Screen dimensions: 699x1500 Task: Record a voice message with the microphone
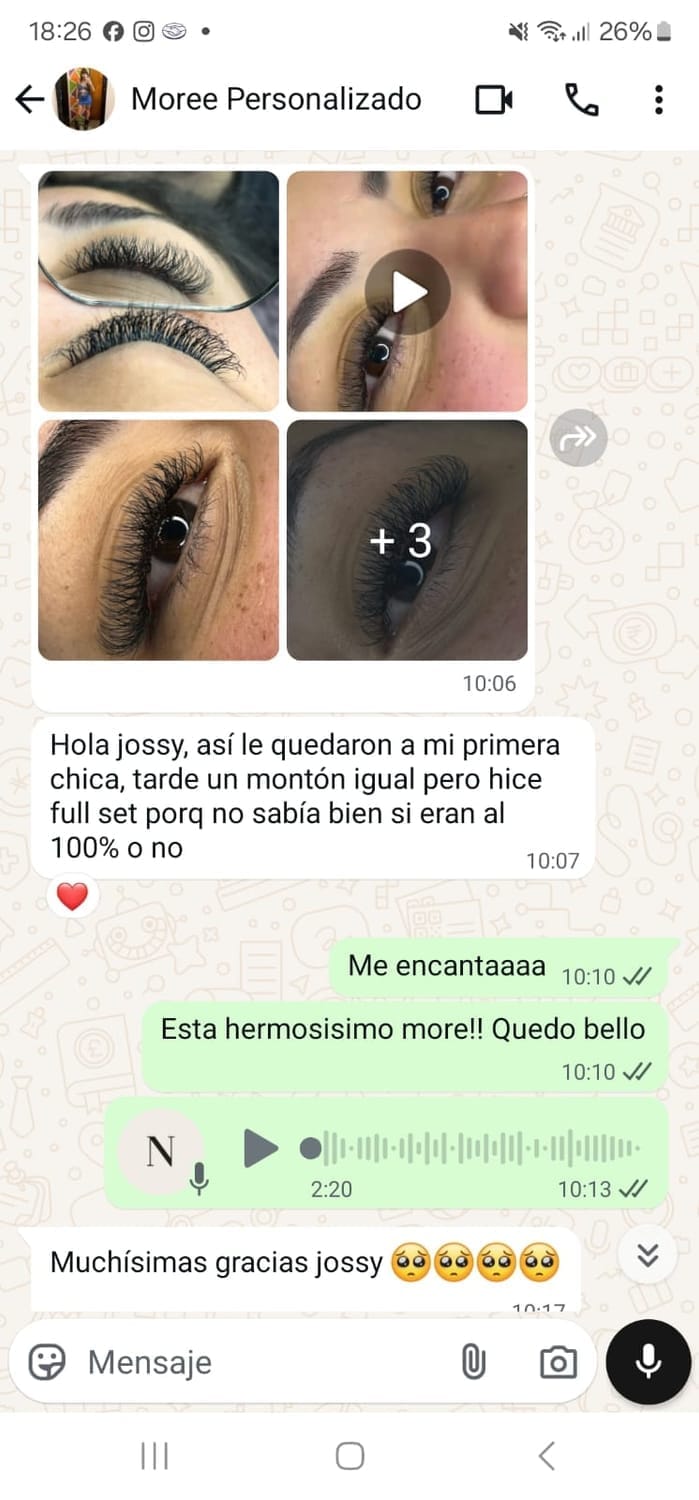(648, 1361)
